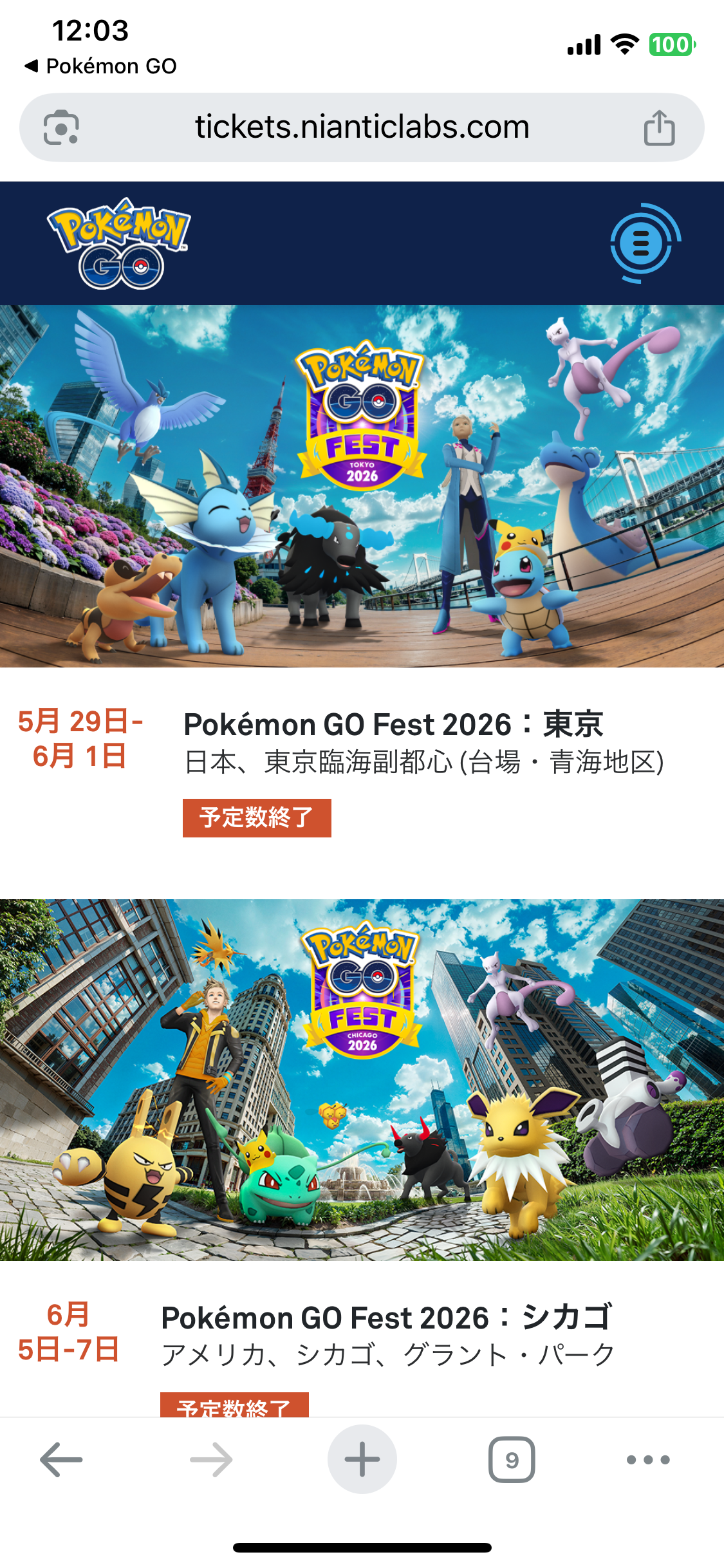Image resolution: width=724 pixels, height=1568 pixels.
Task: Open the Pokémon GO Fest 2026：シカゴ title
Action: pos(386,1318)
